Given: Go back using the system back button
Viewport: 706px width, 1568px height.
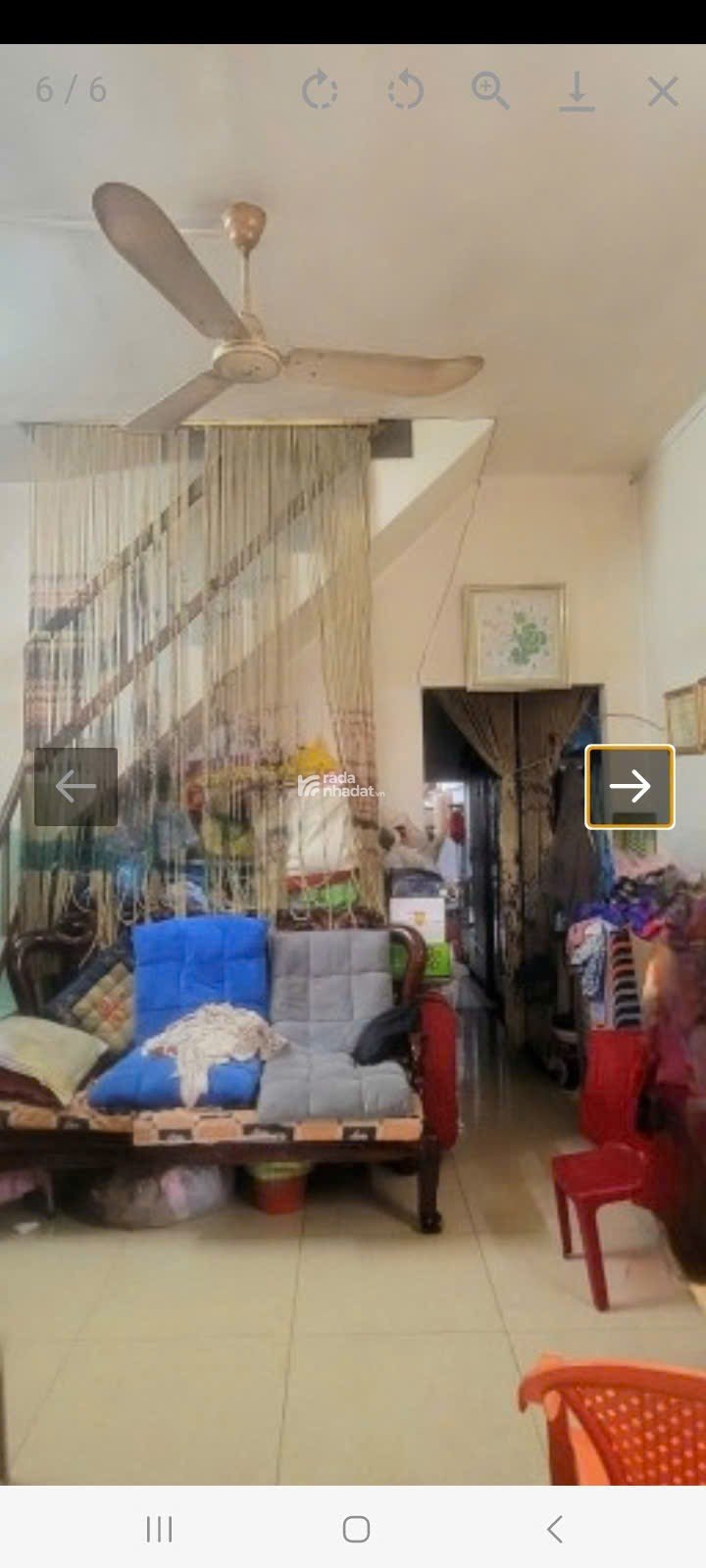Looking at the screenshot, I should coord(554,1529).
